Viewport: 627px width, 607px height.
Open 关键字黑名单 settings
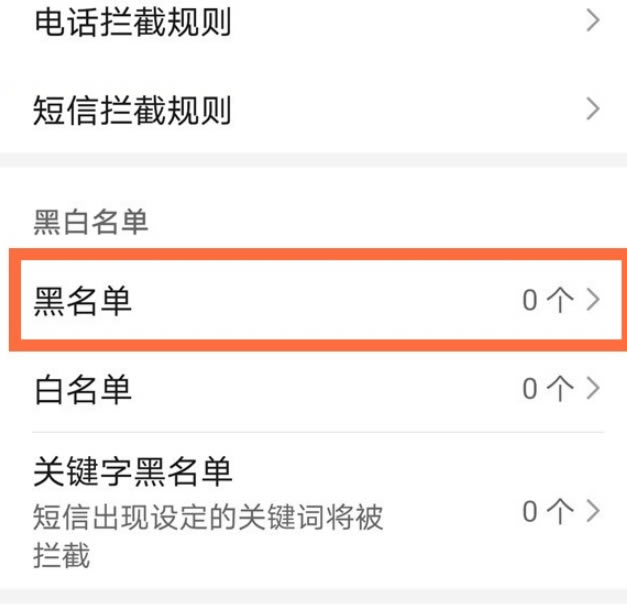[313, 511]
